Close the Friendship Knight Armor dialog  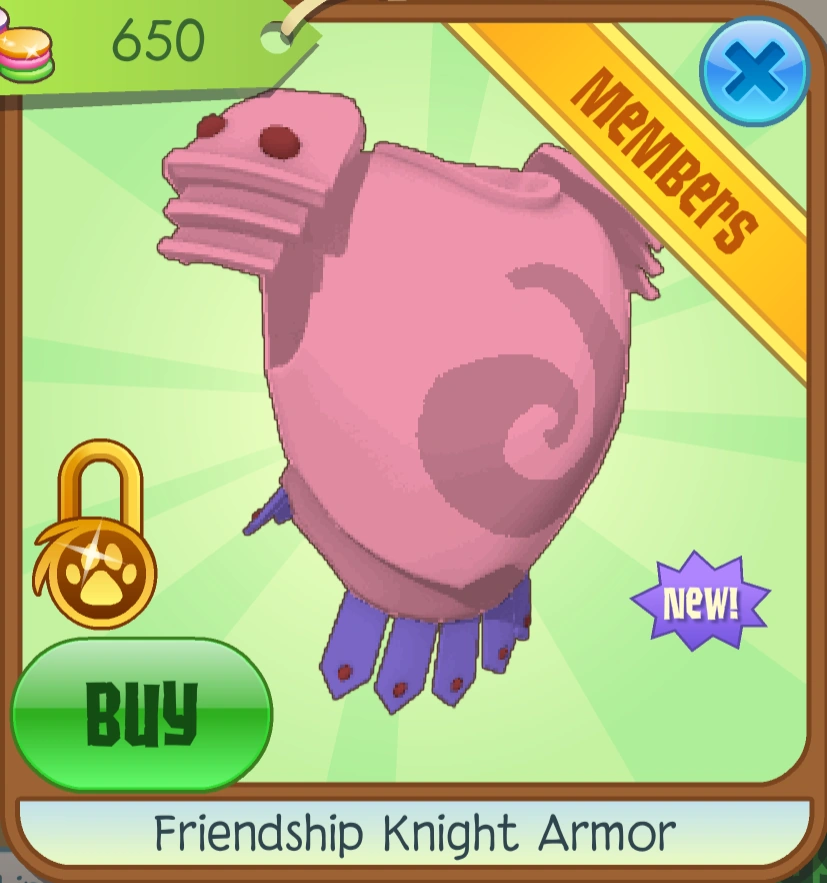point(754,71)
